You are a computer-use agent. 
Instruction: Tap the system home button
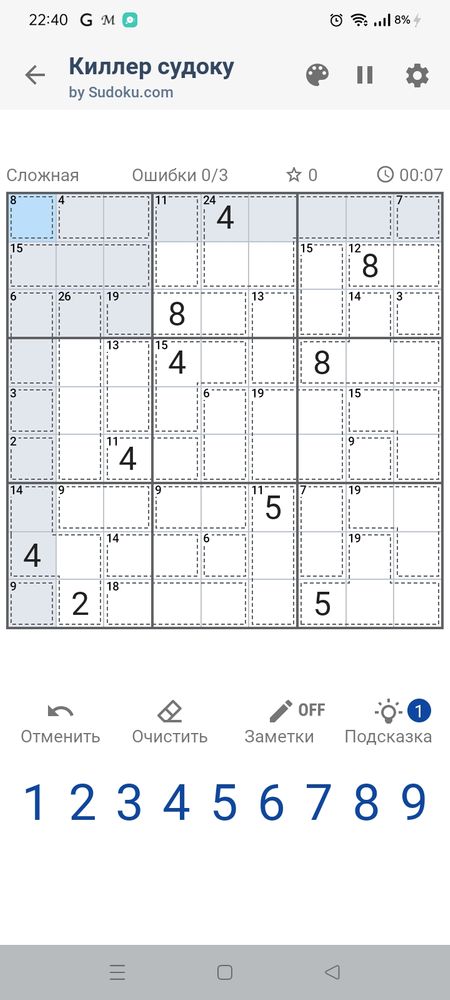click(x=224, y=972)
